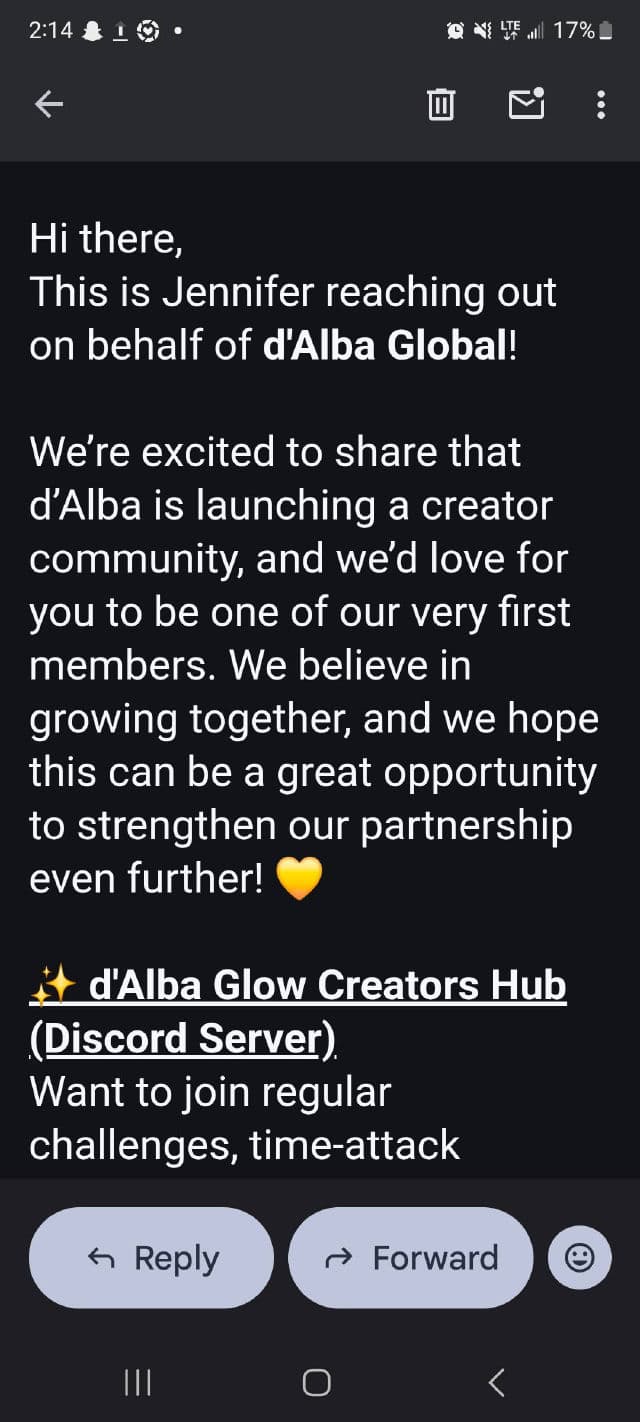The image size is (640, 1422).
Task: Forward this email
Action: click(410, 1258)
